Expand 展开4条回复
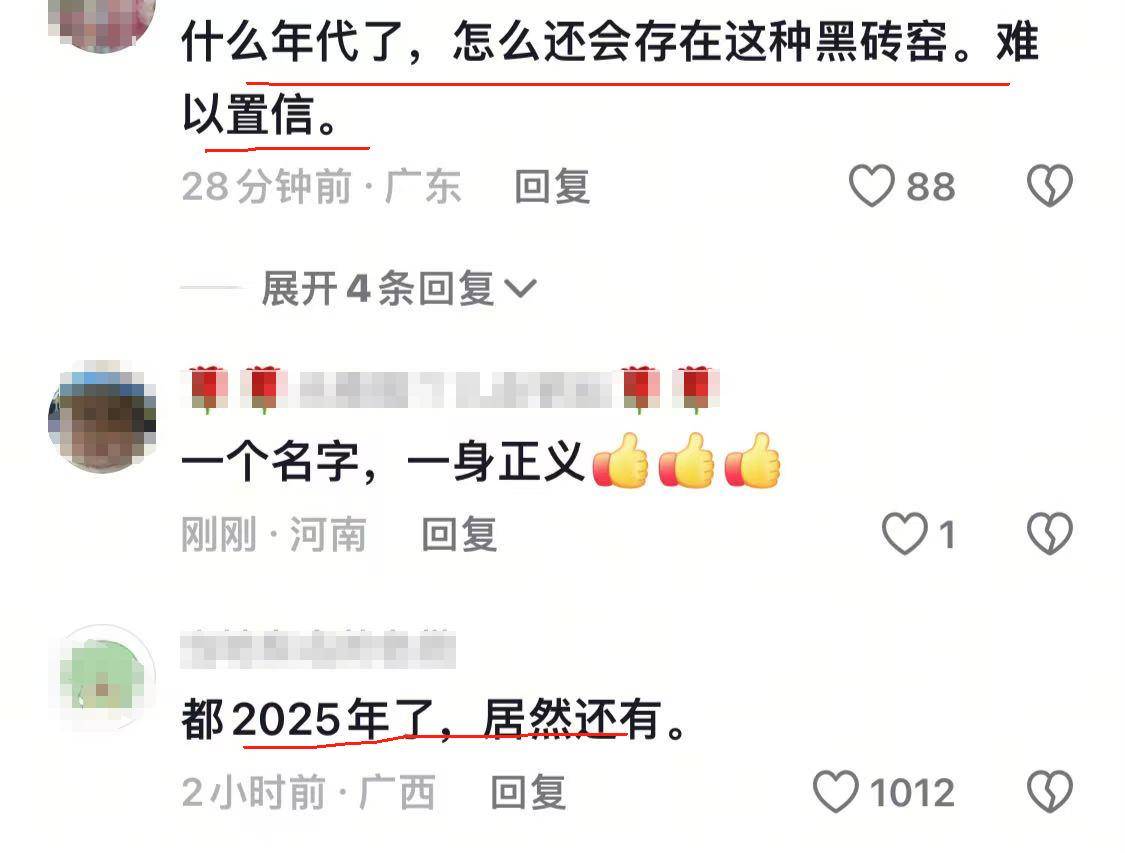Screen dimensions: 1125x853 point(398,289)
